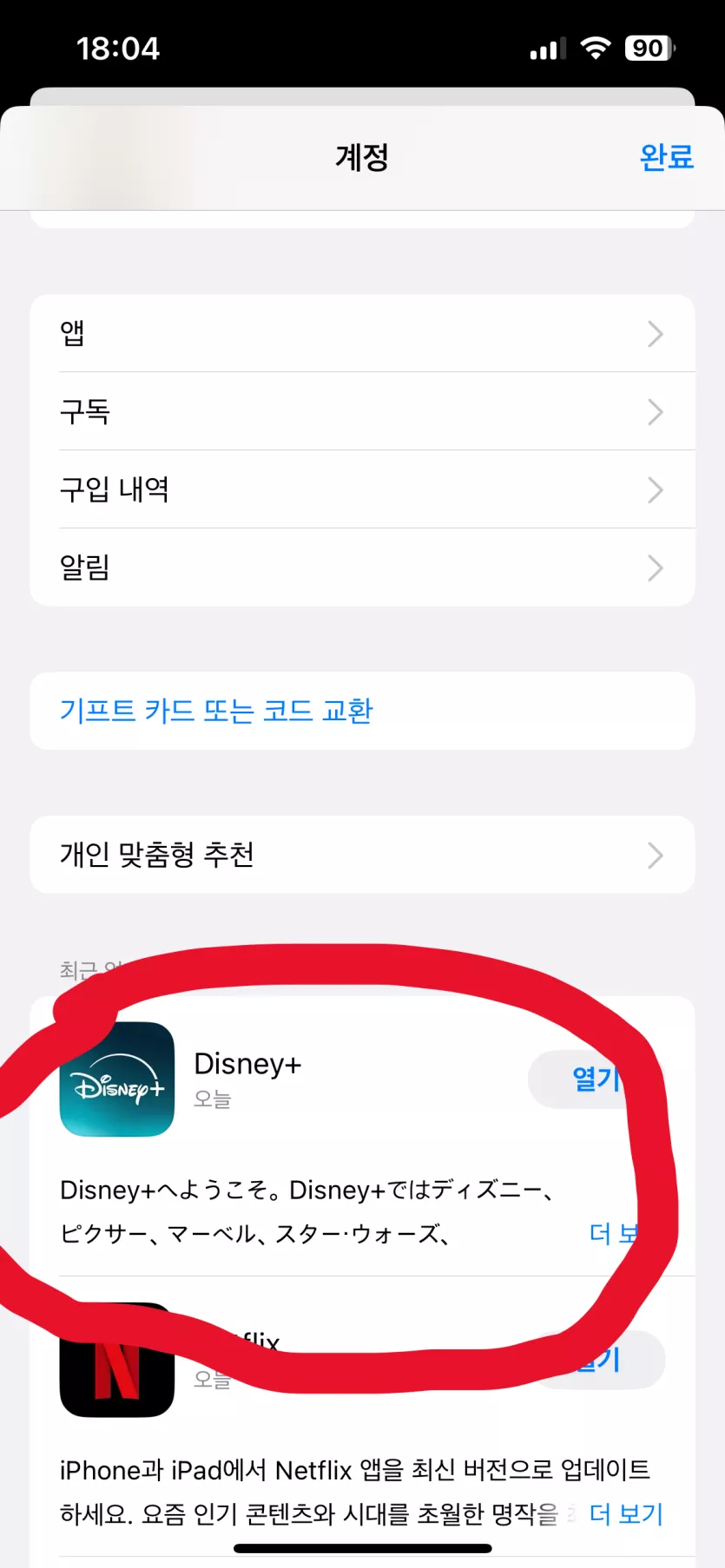Screen dimensions: 725x1568
Task: Open 구입 내역 purchase history
Action: (362, 489)
